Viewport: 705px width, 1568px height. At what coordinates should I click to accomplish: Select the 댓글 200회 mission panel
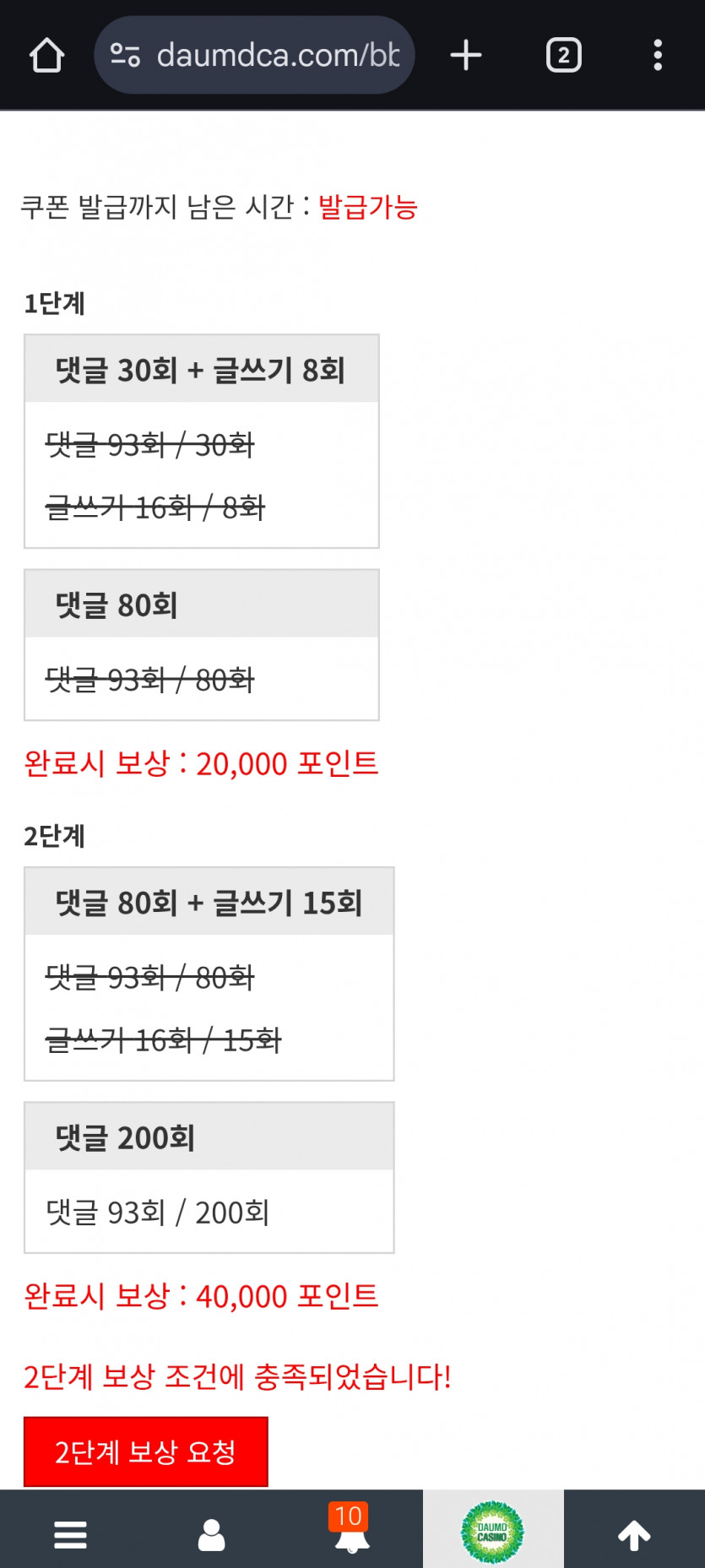pyautogui.click(x=209, y=1176)
